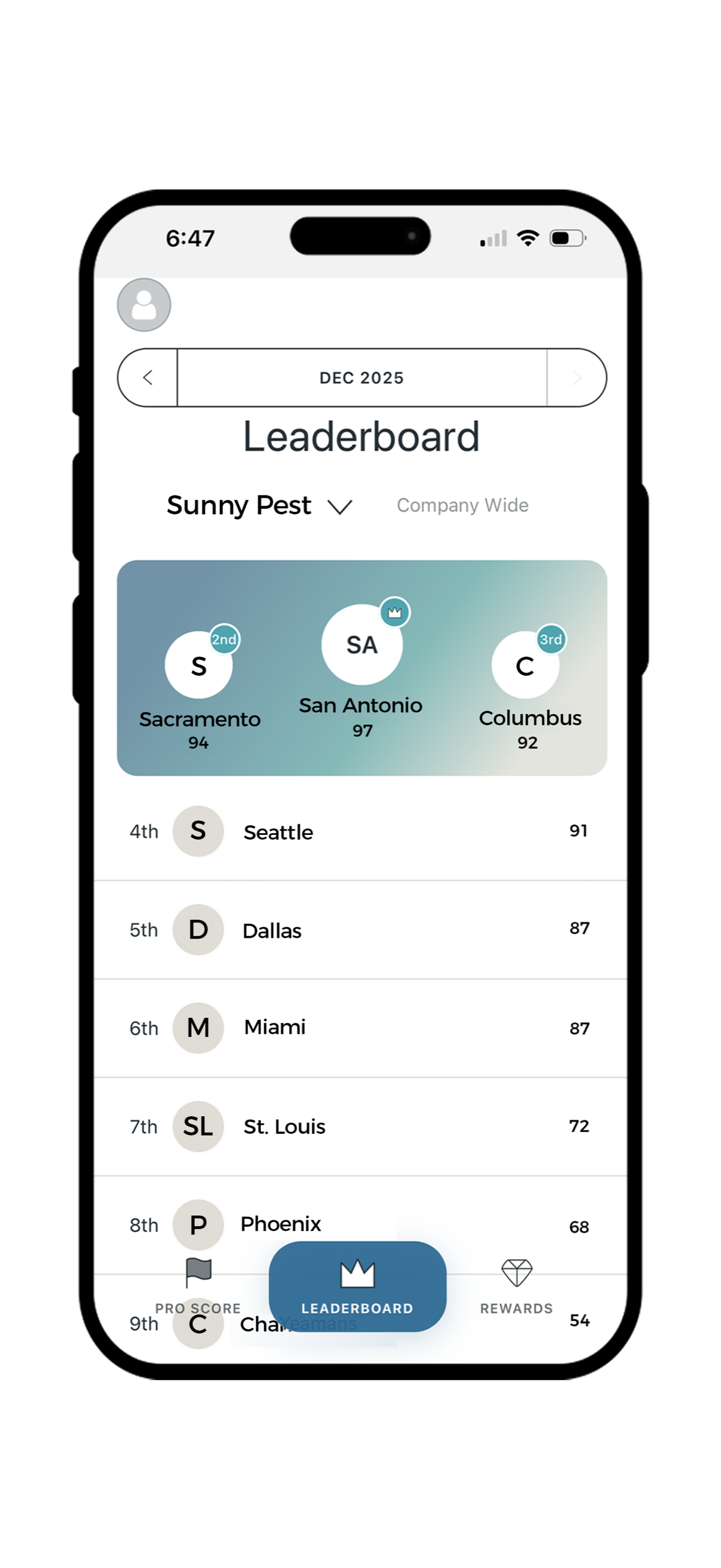
Task: Click the left chevron to view previous month
Action: point(148,378)
